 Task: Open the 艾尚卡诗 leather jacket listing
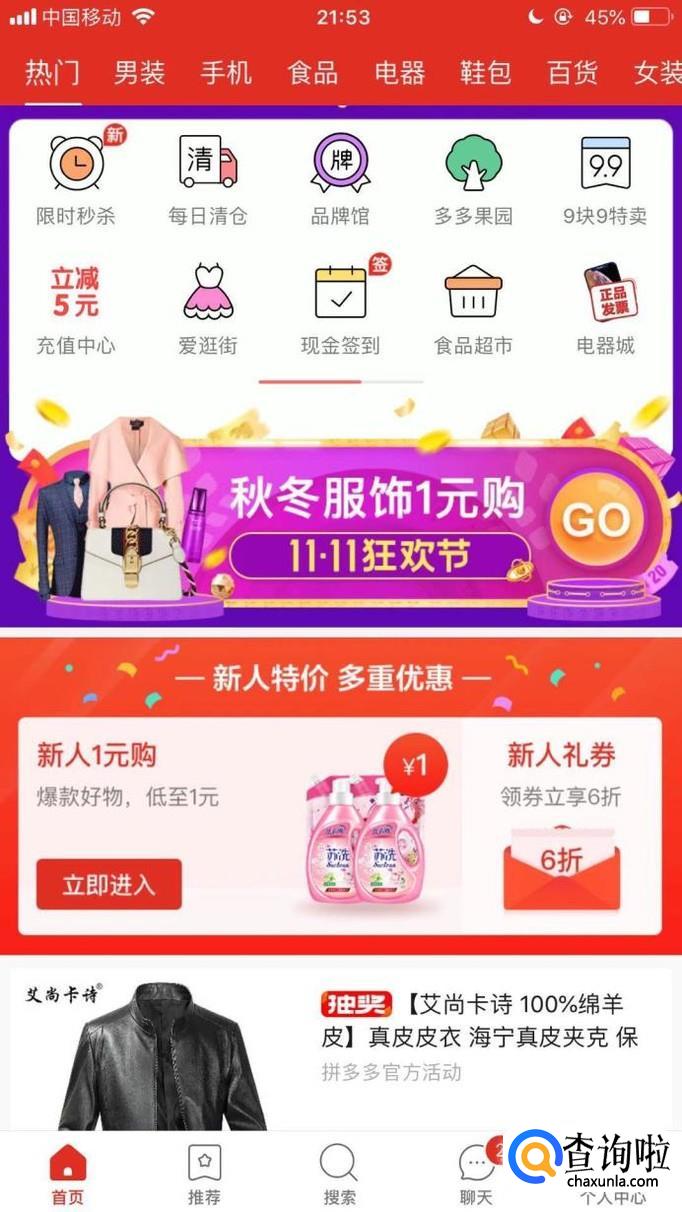(x=341, y=1048)
